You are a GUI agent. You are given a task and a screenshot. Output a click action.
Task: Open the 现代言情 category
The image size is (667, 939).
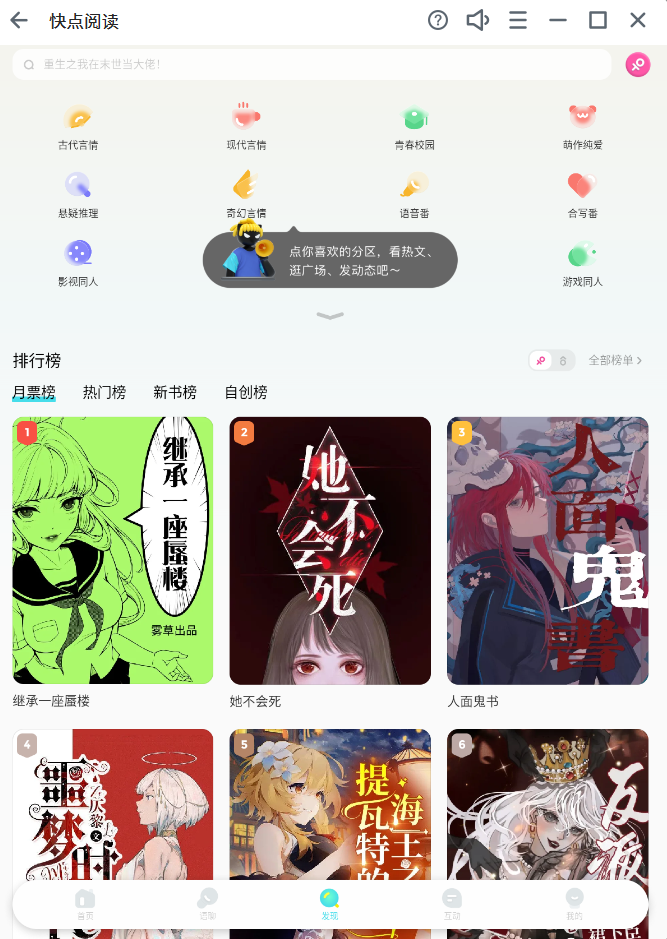click(x=246, y=127)
